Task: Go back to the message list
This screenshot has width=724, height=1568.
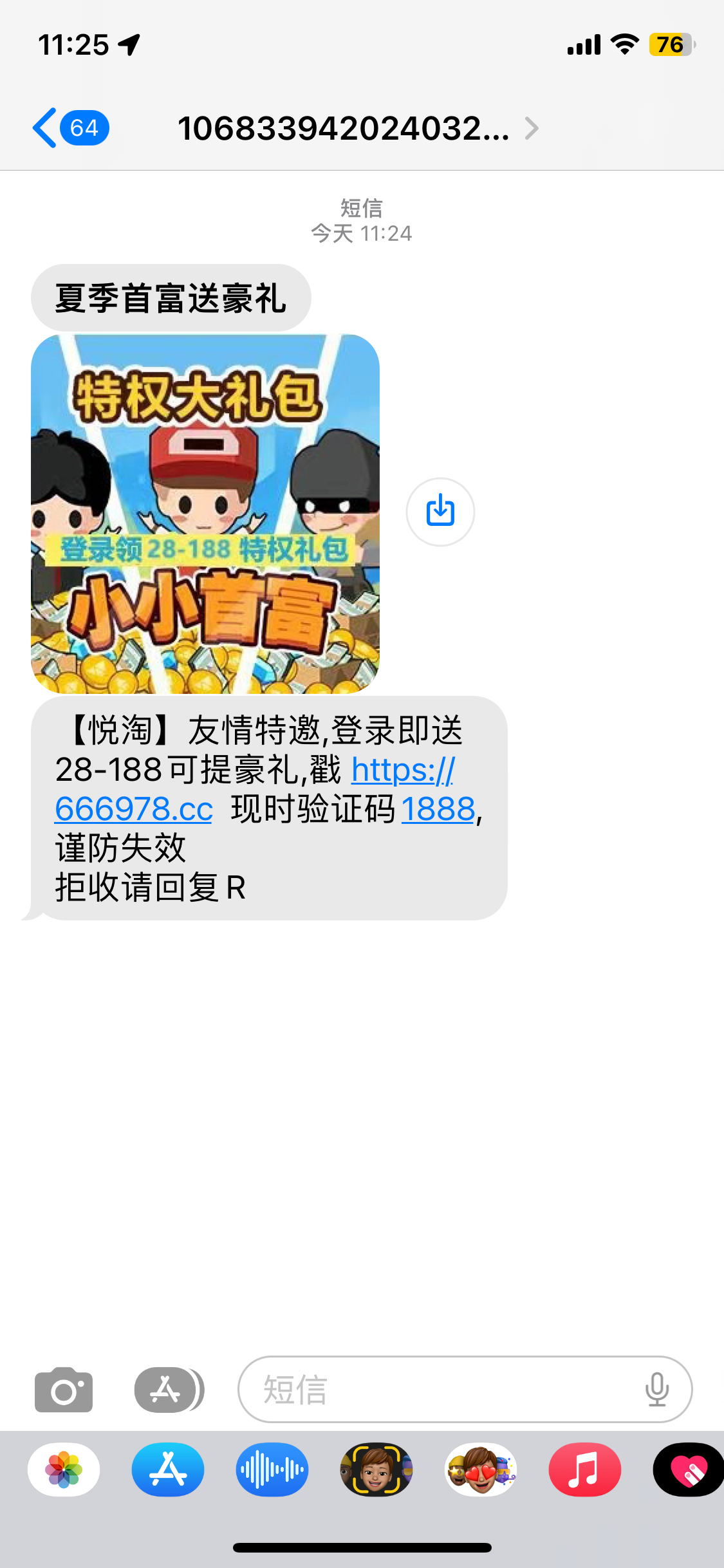Action: pyautogui.click(x=70, y=128)
